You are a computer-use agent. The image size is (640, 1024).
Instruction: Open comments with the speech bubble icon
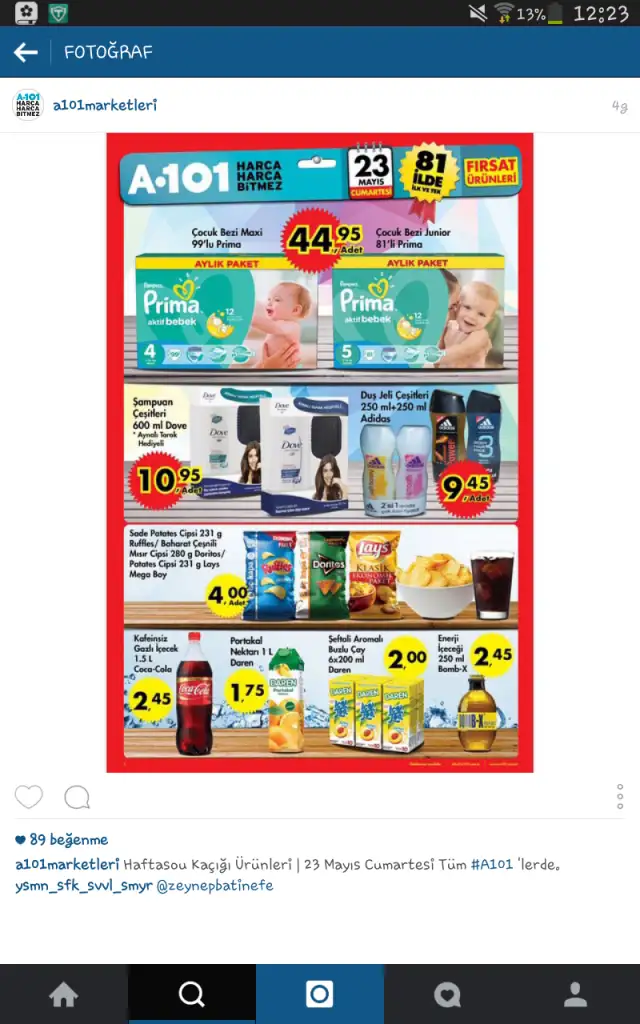77,797
